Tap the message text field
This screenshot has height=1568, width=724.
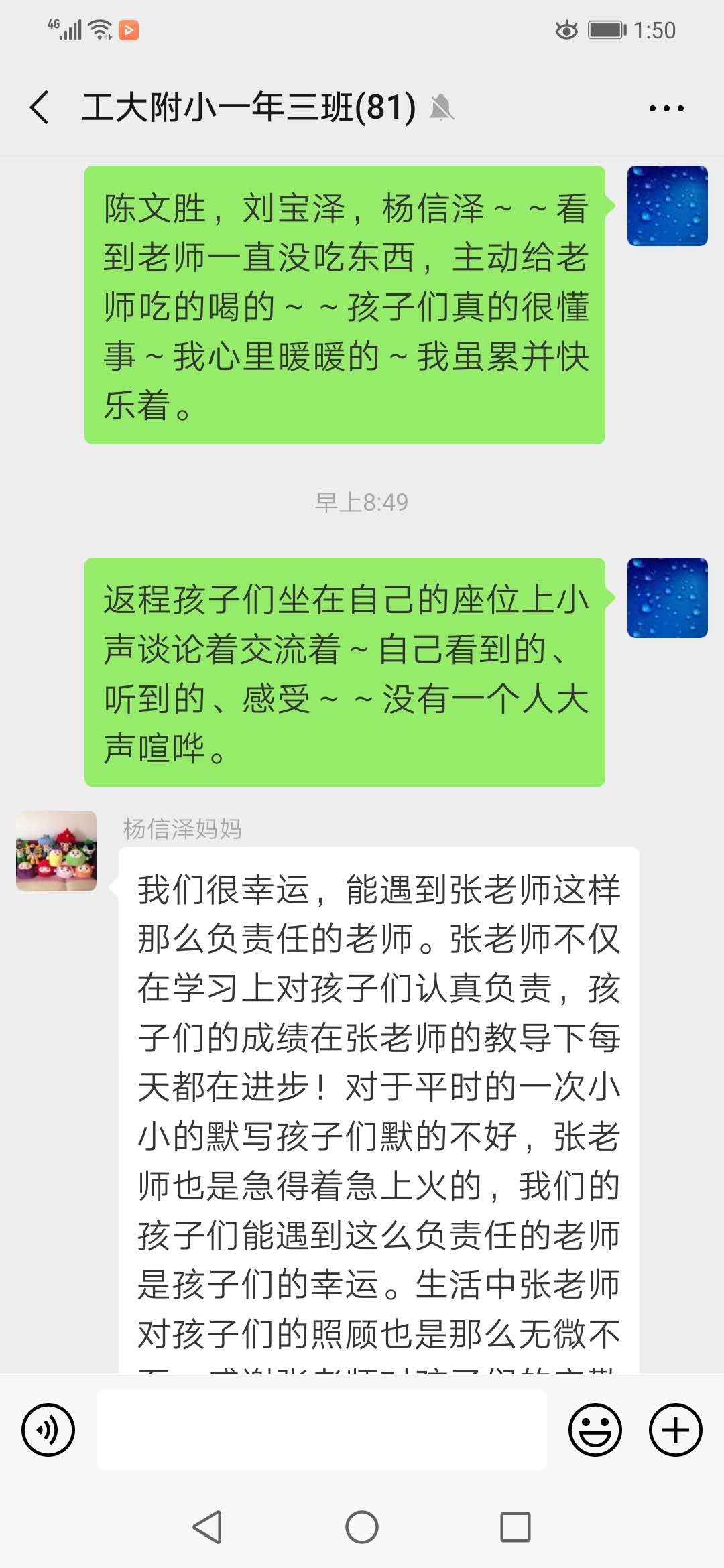click(x=322, y=1430)
